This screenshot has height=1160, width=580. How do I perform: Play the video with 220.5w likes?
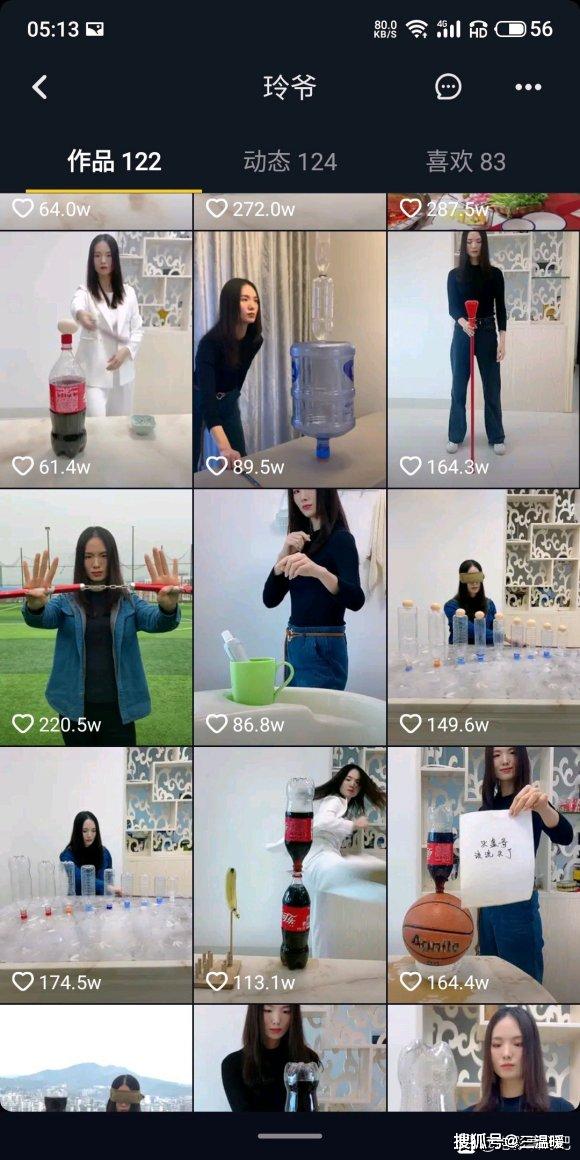(x=96, y=617)
